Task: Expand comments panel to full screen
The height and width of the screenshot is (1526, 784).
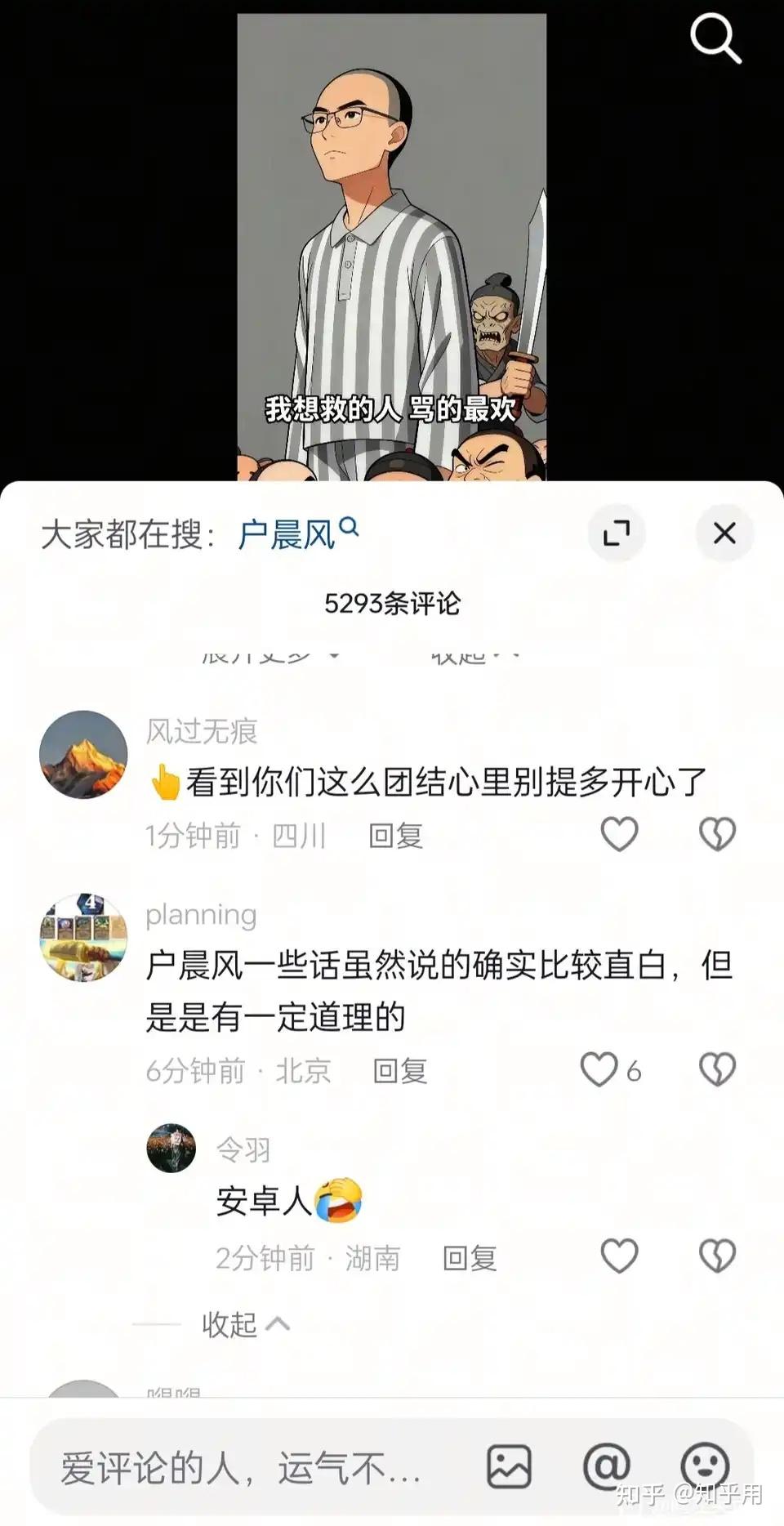Action: [617, 533]
